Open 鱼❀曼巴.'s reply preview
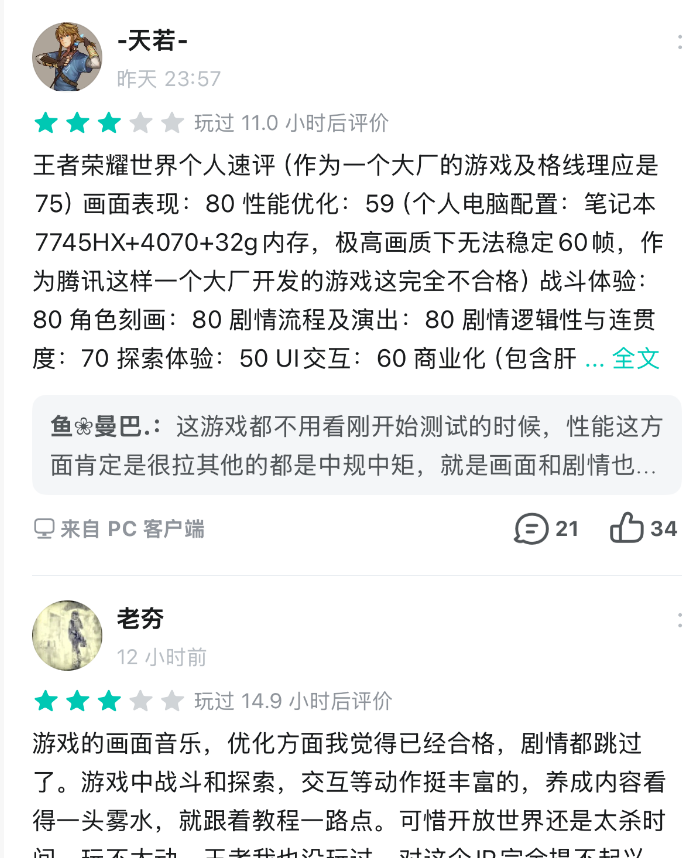 pos(357,446)
